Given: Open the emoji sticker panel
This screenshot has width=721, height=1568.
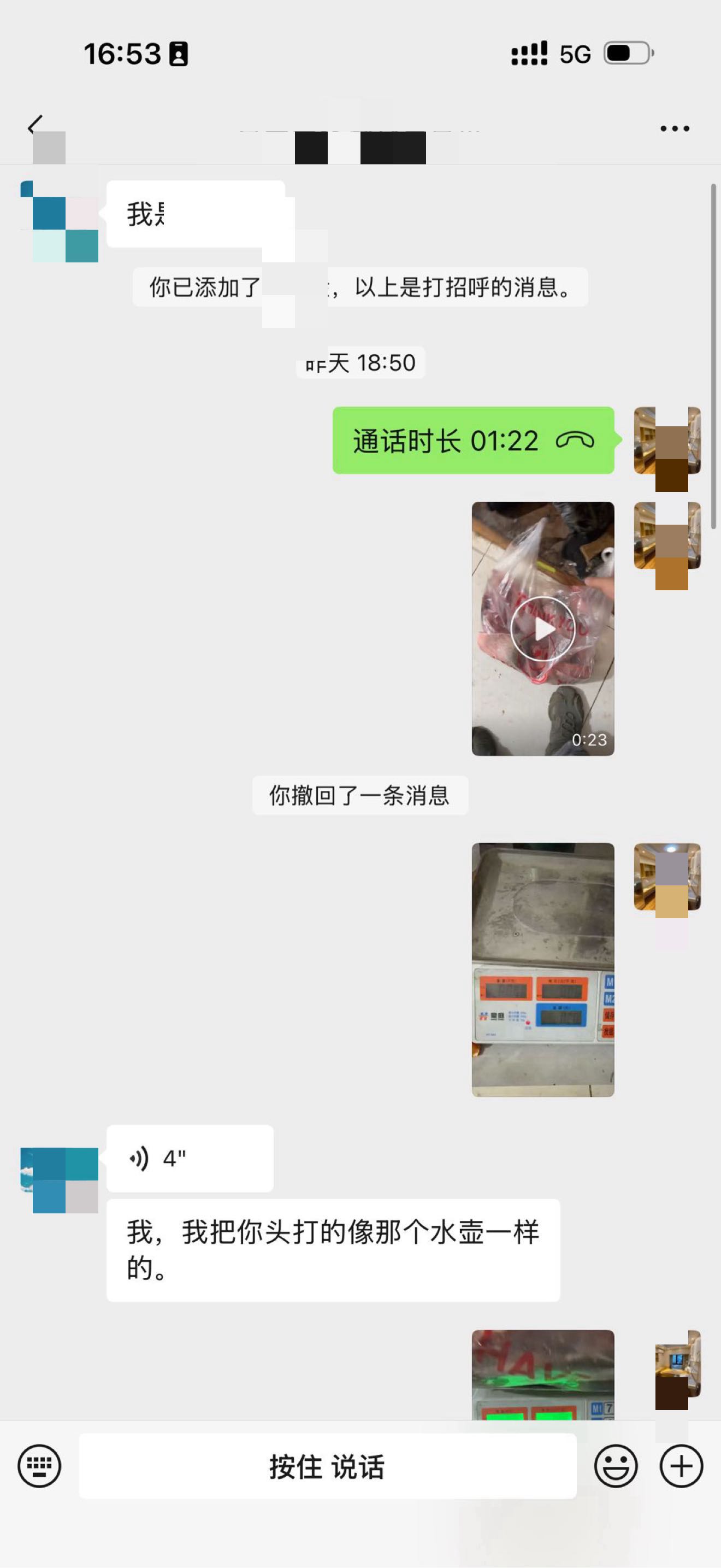Looking at the screenshot, I should point(616,1466).
